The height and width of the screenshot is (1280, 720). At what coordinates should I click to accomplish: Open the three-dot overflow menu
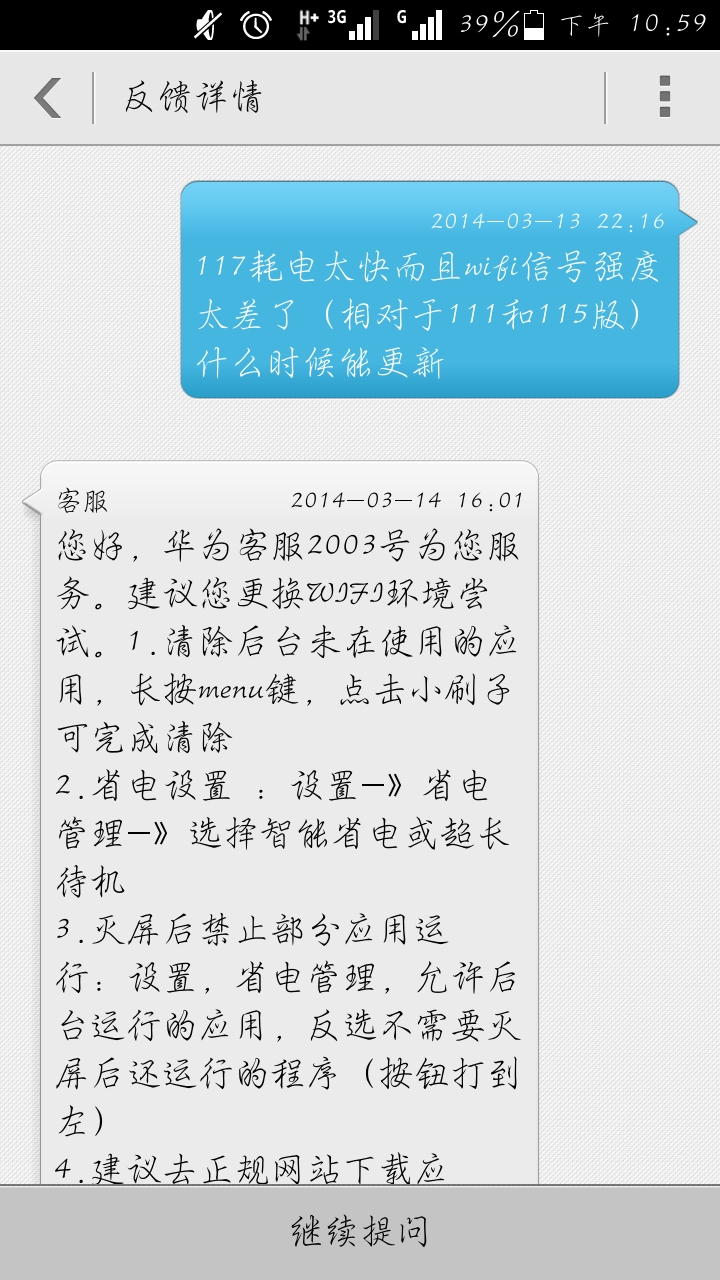coord(664,97)
